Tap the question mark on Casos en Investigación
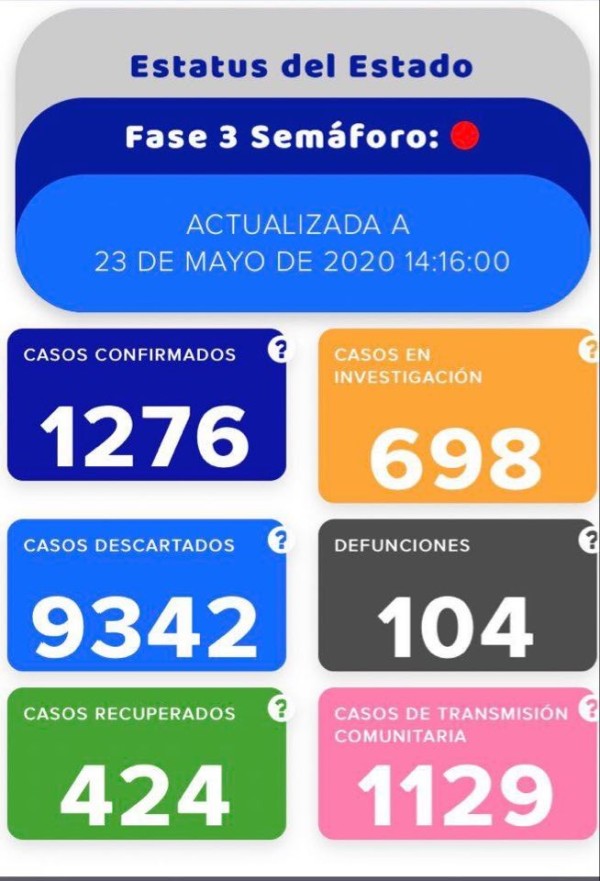600x881 pixels. click(589, 349)
